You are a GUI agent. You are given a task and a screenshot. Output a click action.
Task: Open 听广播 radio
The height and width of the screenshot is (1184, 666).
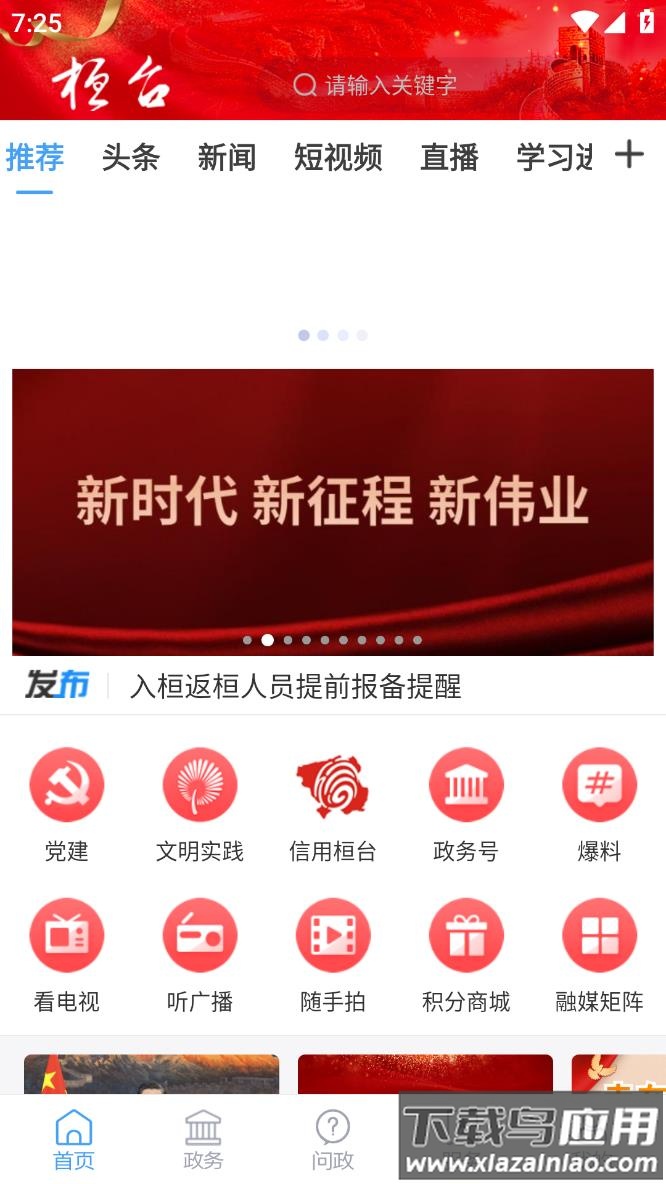[x=200, y=955]
